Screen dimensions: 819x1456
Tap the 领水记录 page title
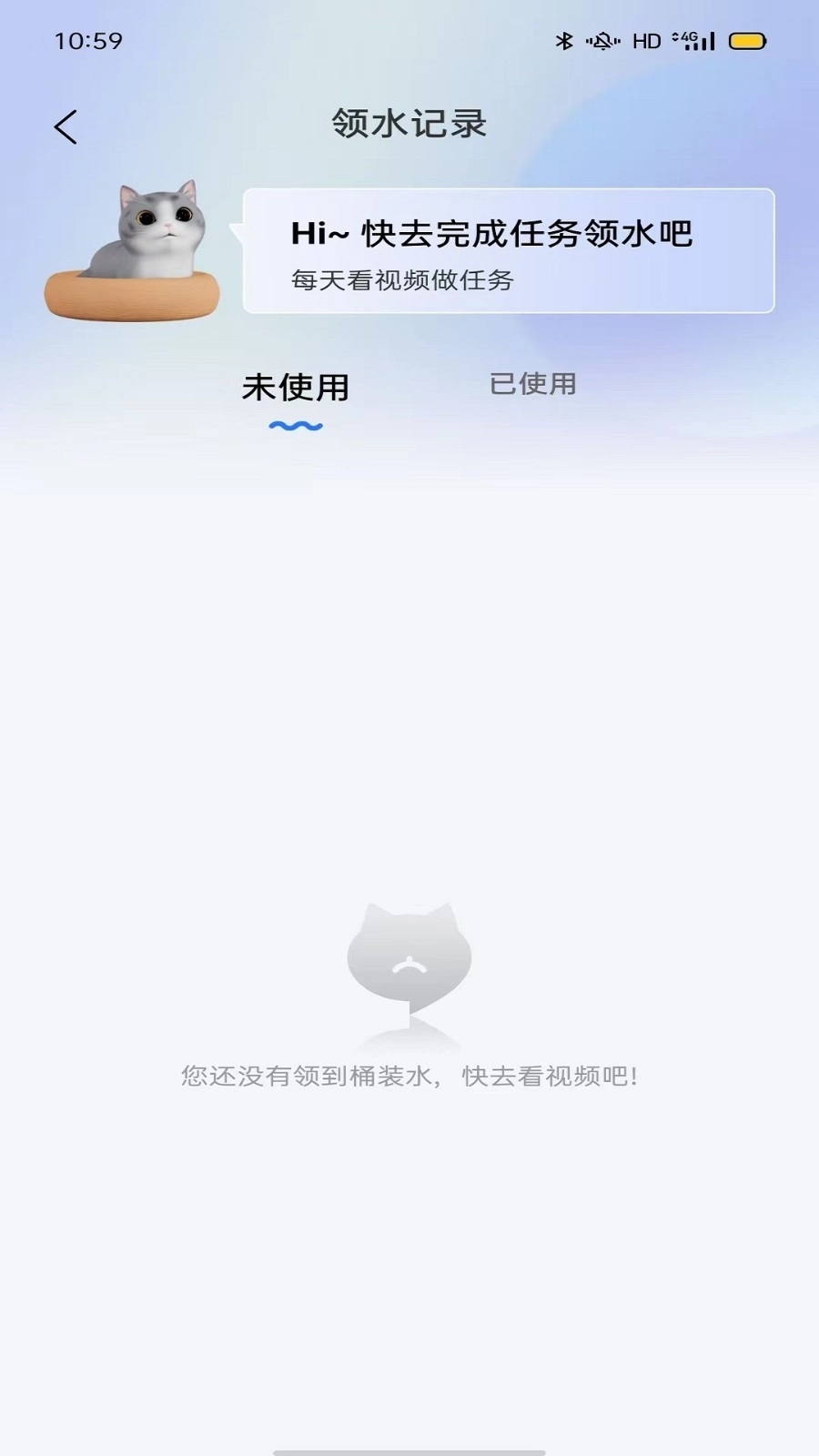tap(409, 124)
